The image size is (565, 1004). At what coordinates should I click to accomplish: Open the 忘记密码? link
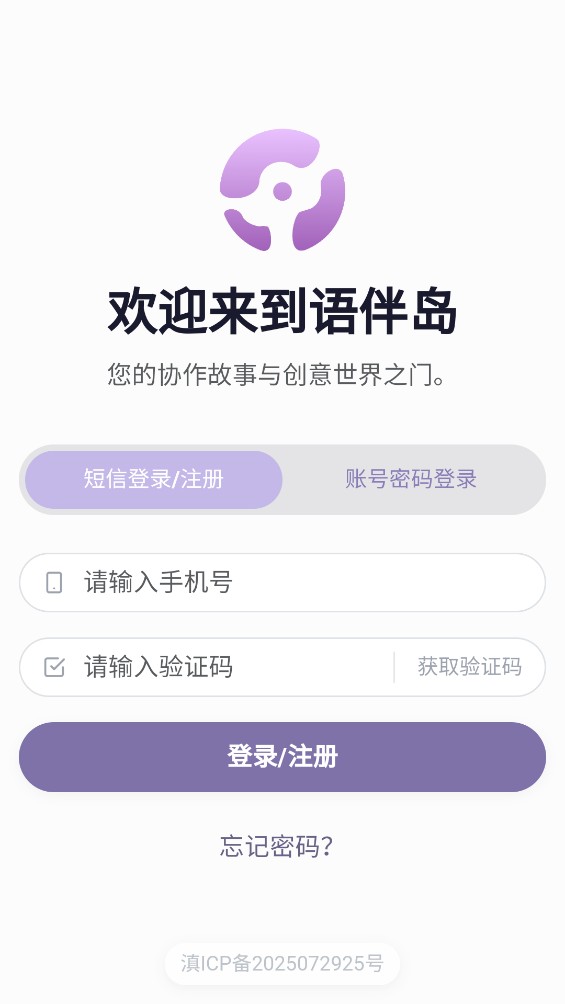(x=277, y=846)
